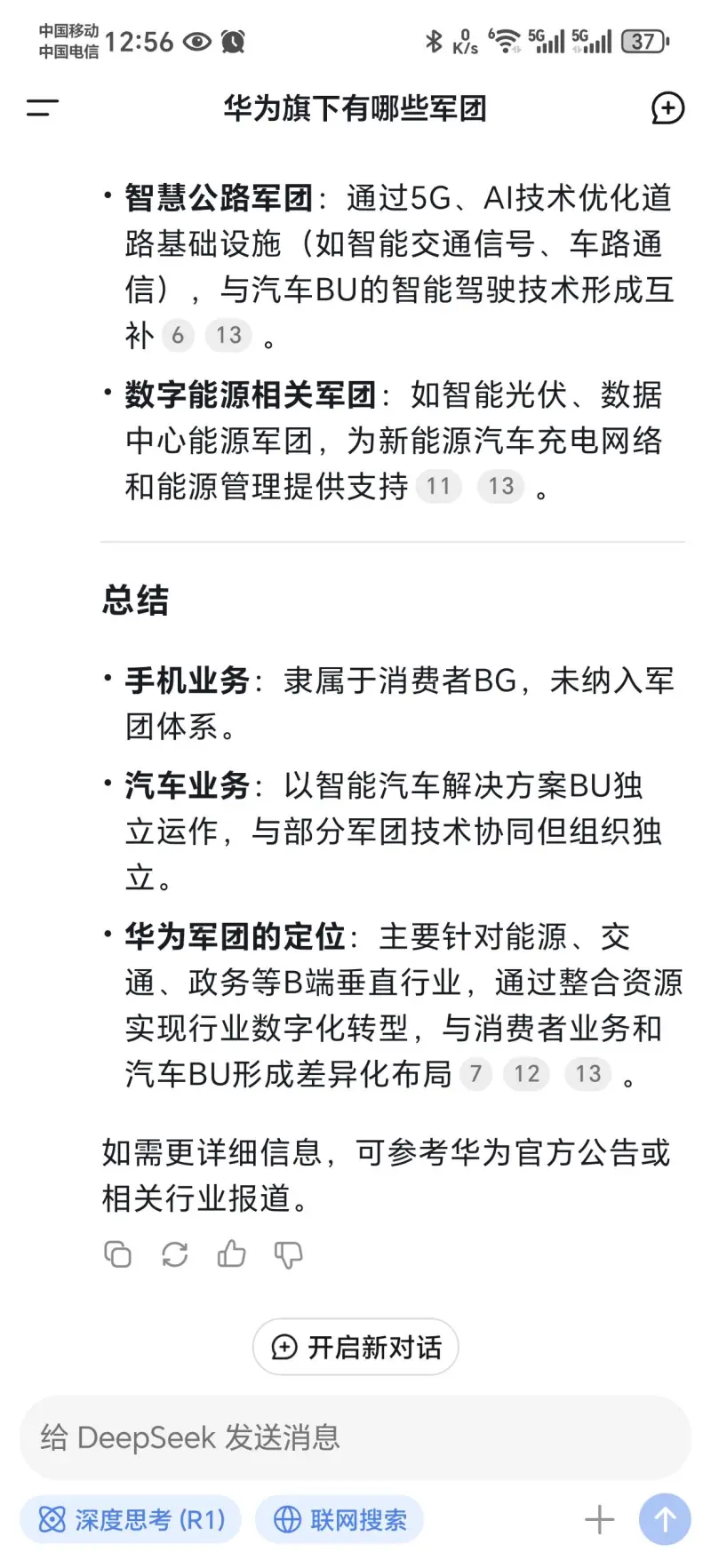Focus the 给 DeepSeek 发送消息 input field
The image size is (711, 1568).
355,1437
